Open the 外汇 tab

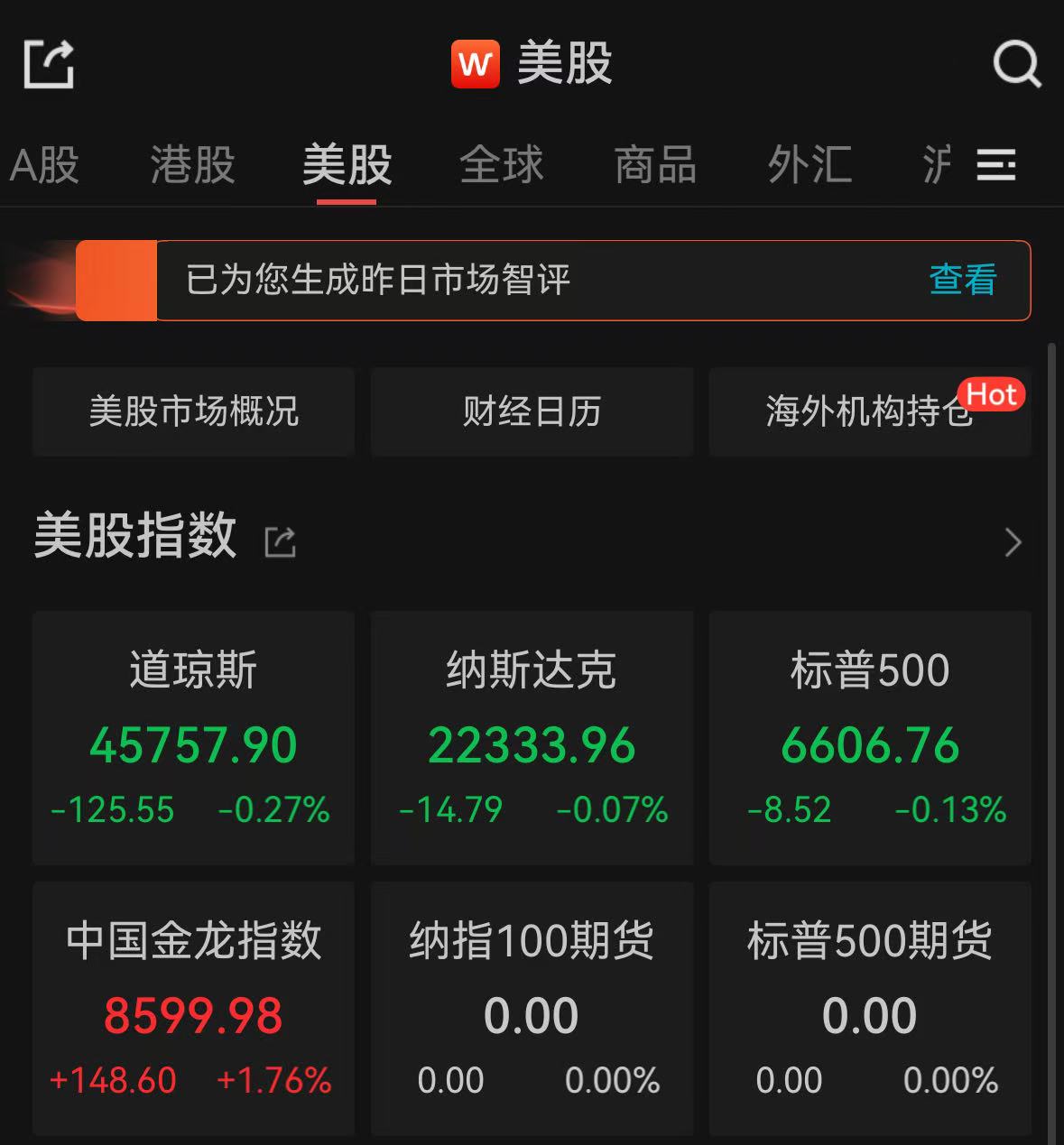810,166
